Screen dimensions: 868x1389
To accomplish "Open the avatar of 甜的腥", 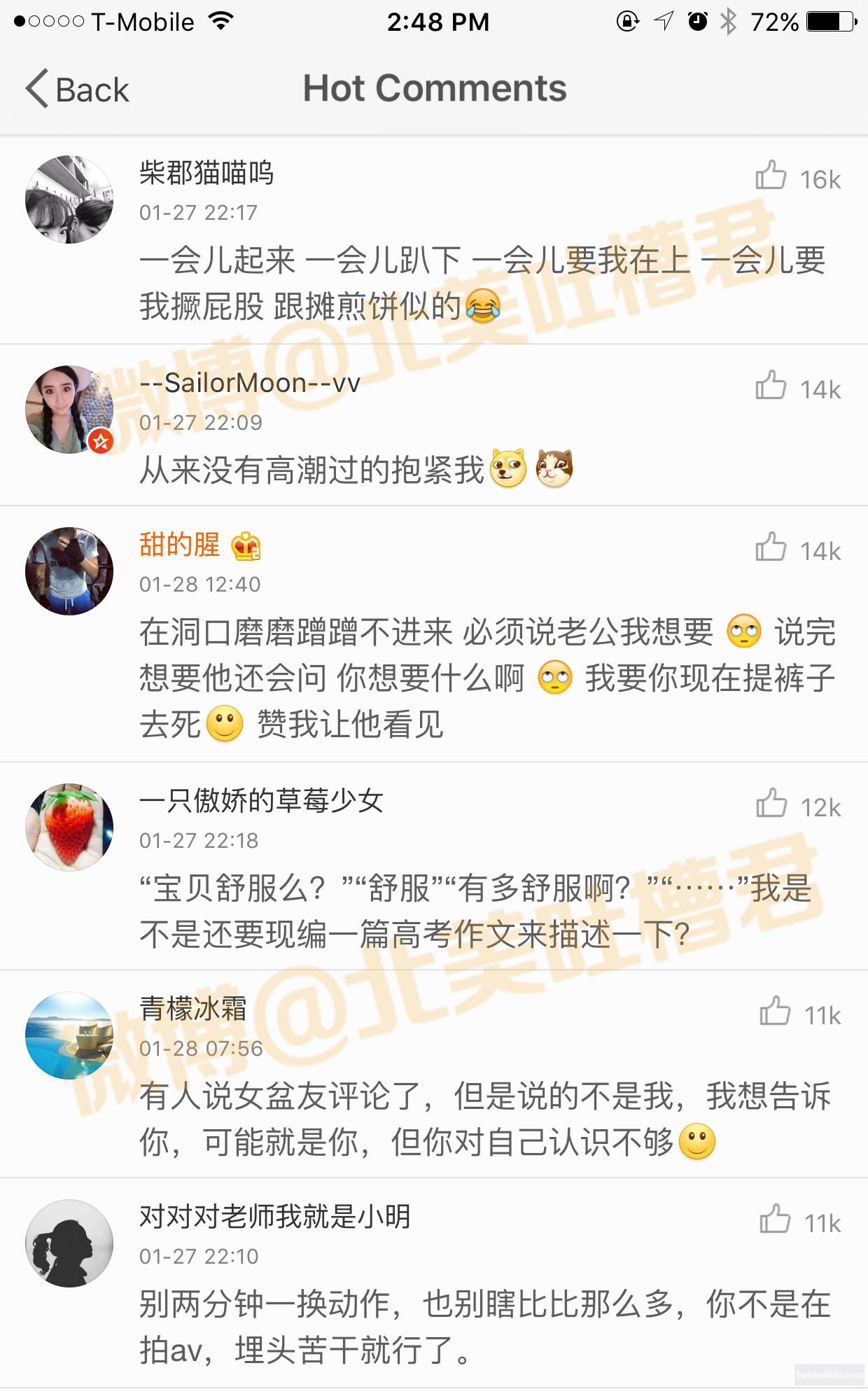I will pyautogui.click(x=69, y=571).
